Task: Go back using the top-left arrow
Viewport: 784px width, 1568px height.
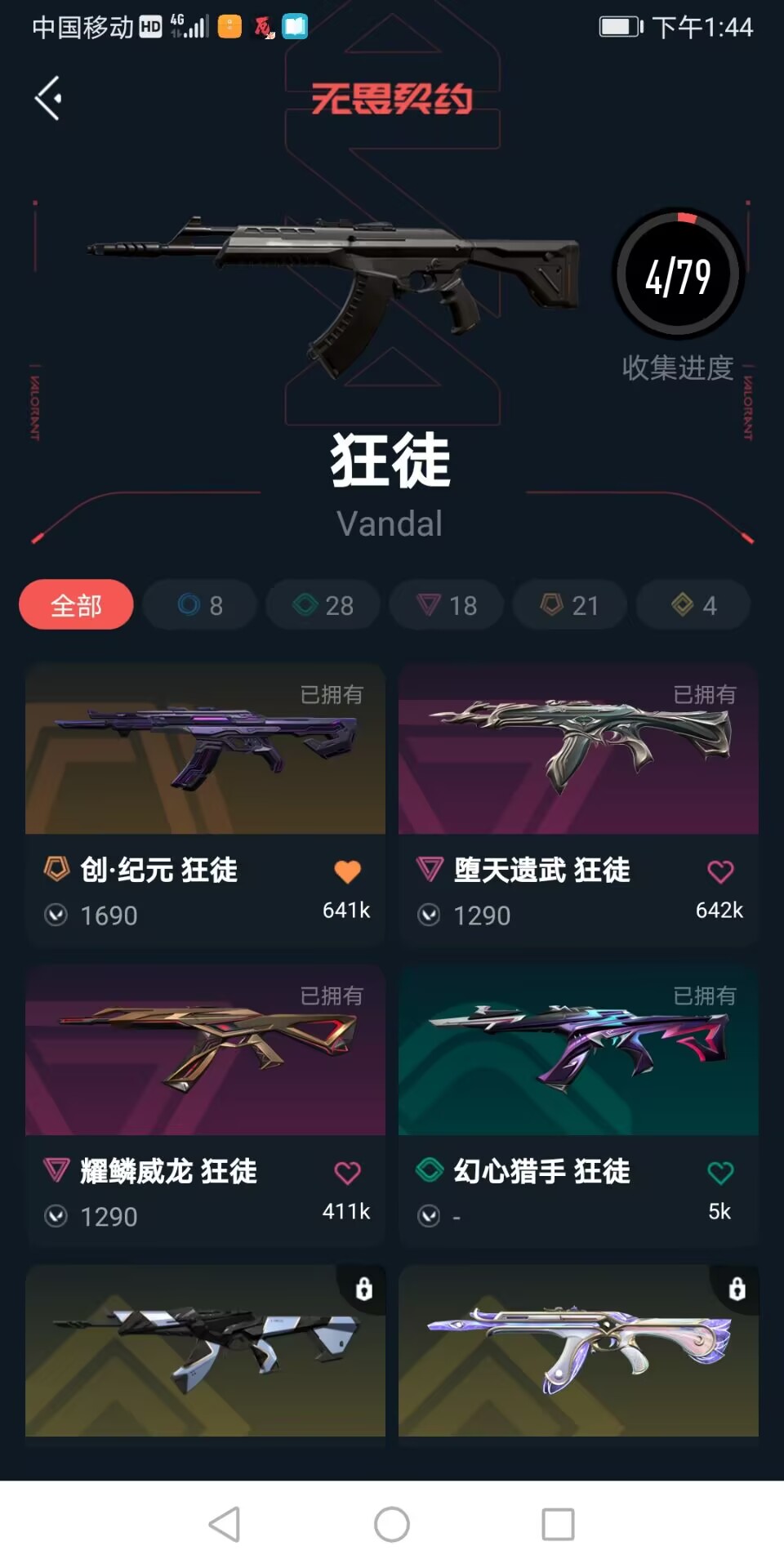Action: 49,99
